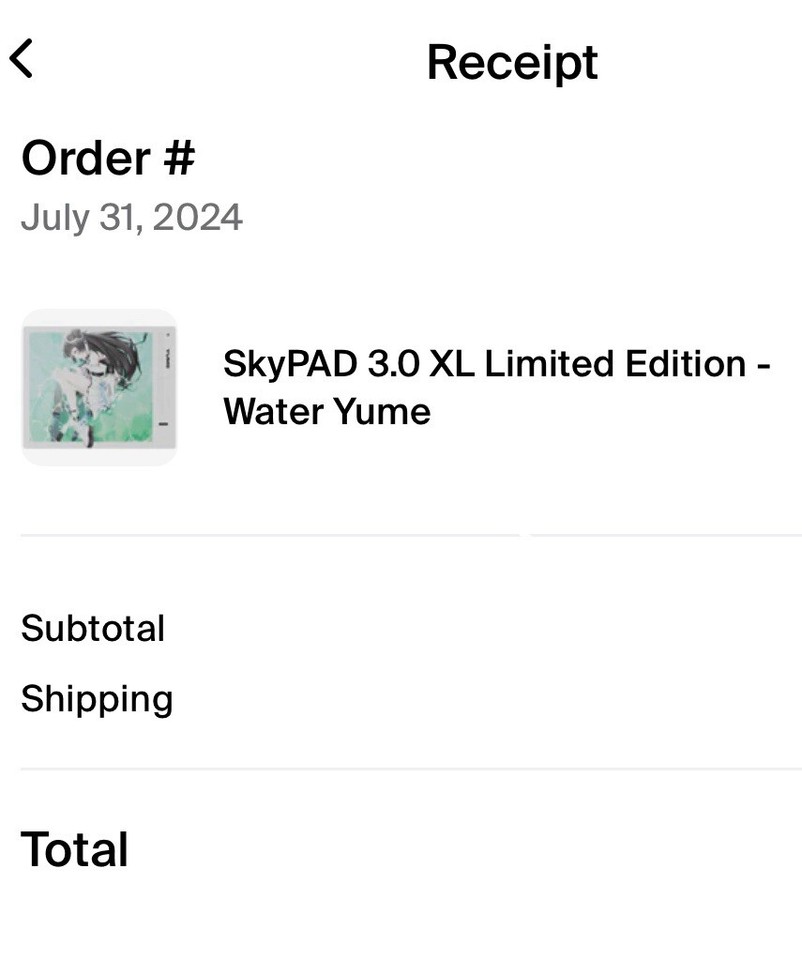This screenshot has width=802, height=960.
Task: Click the Receipt page title
Action: (x=512, y=61)
